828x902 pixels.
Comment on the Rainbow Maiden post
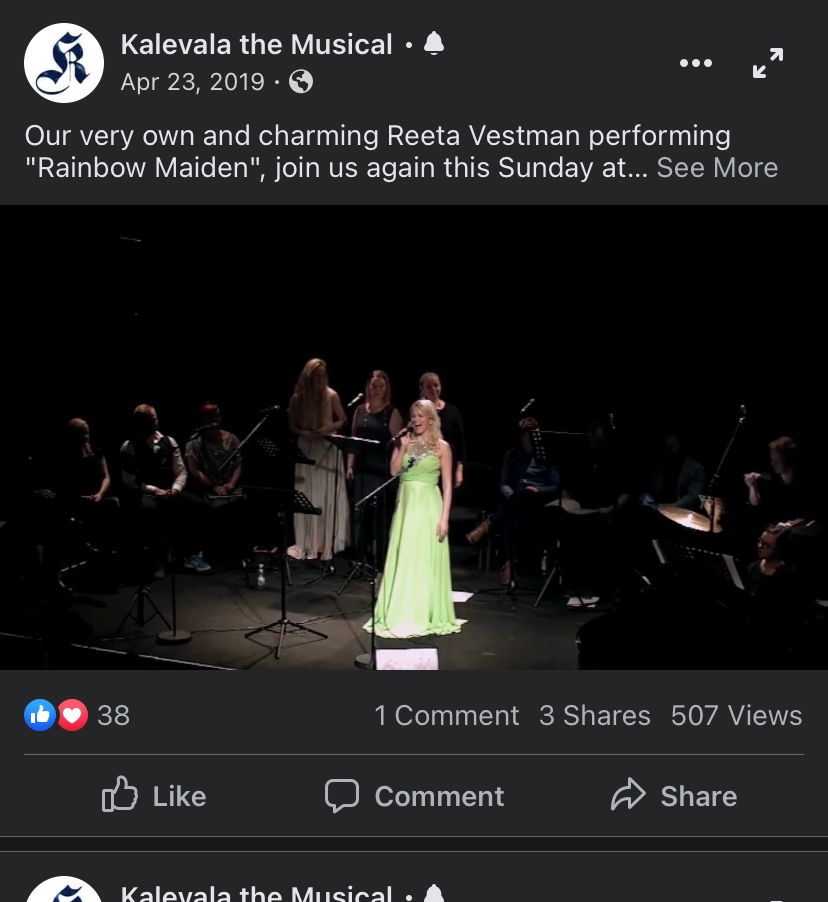(x=414, y=796)
